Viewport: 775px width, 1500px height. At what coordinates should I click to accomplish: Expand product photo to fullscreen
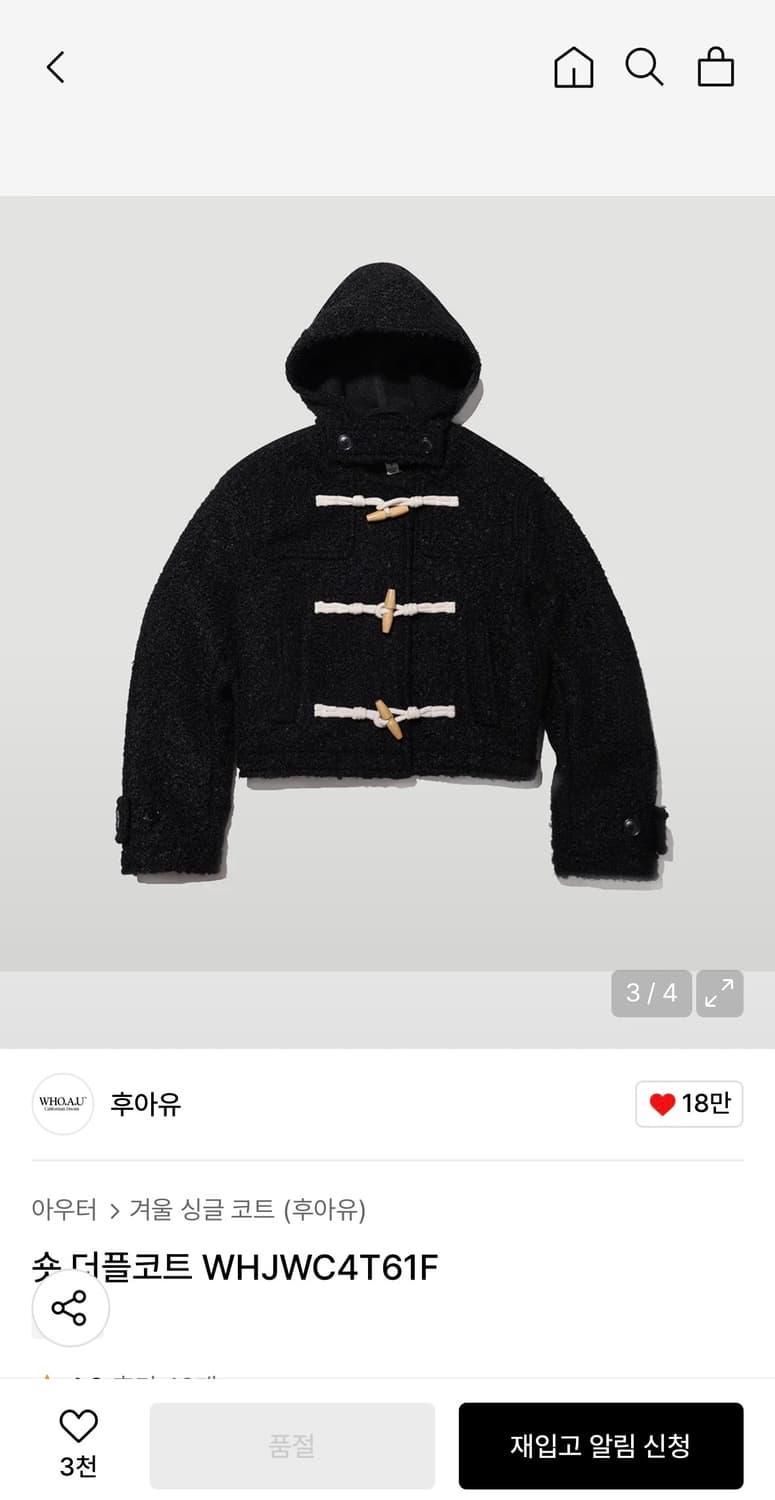point(719,993)
